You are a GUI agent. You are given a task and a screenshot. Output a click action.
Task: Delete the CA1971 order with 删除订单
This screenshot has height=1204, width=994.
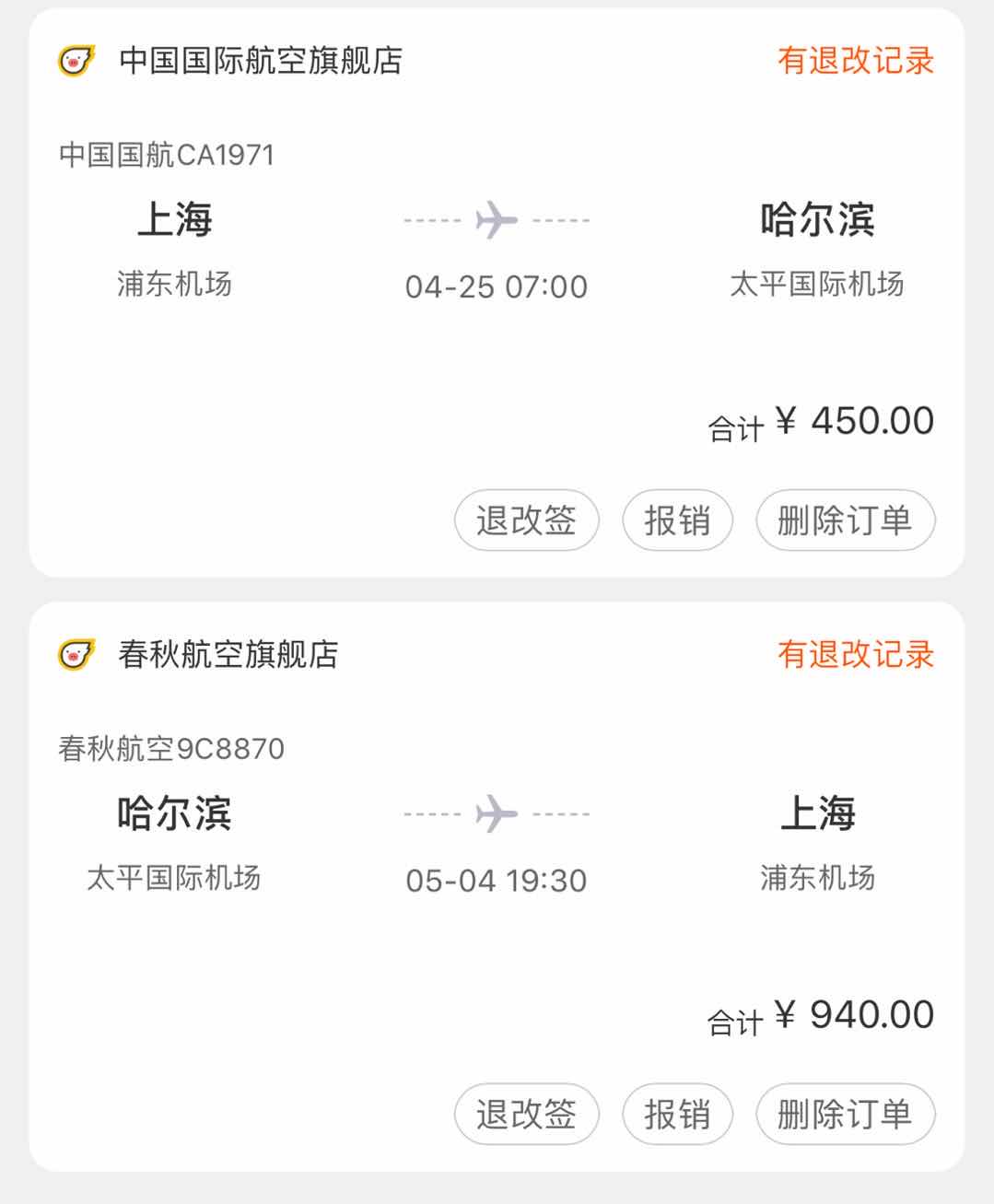coord(845,520)
